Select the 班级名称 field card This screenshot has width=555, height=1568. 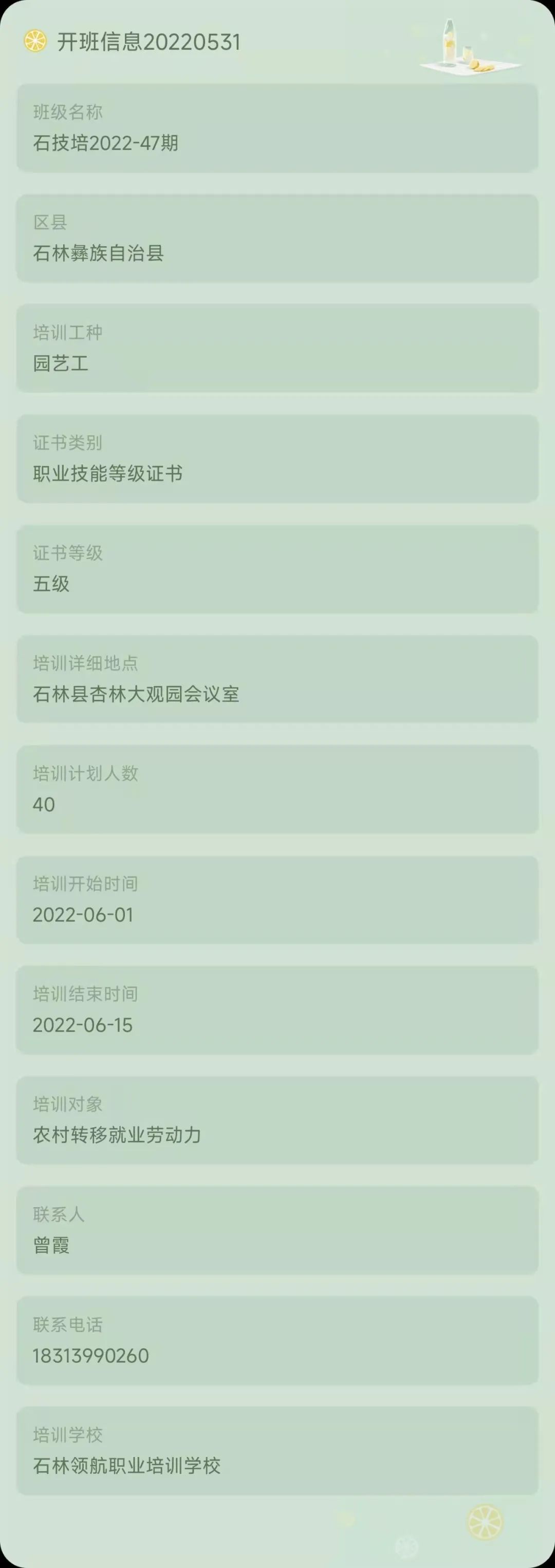tap(277, 125)
